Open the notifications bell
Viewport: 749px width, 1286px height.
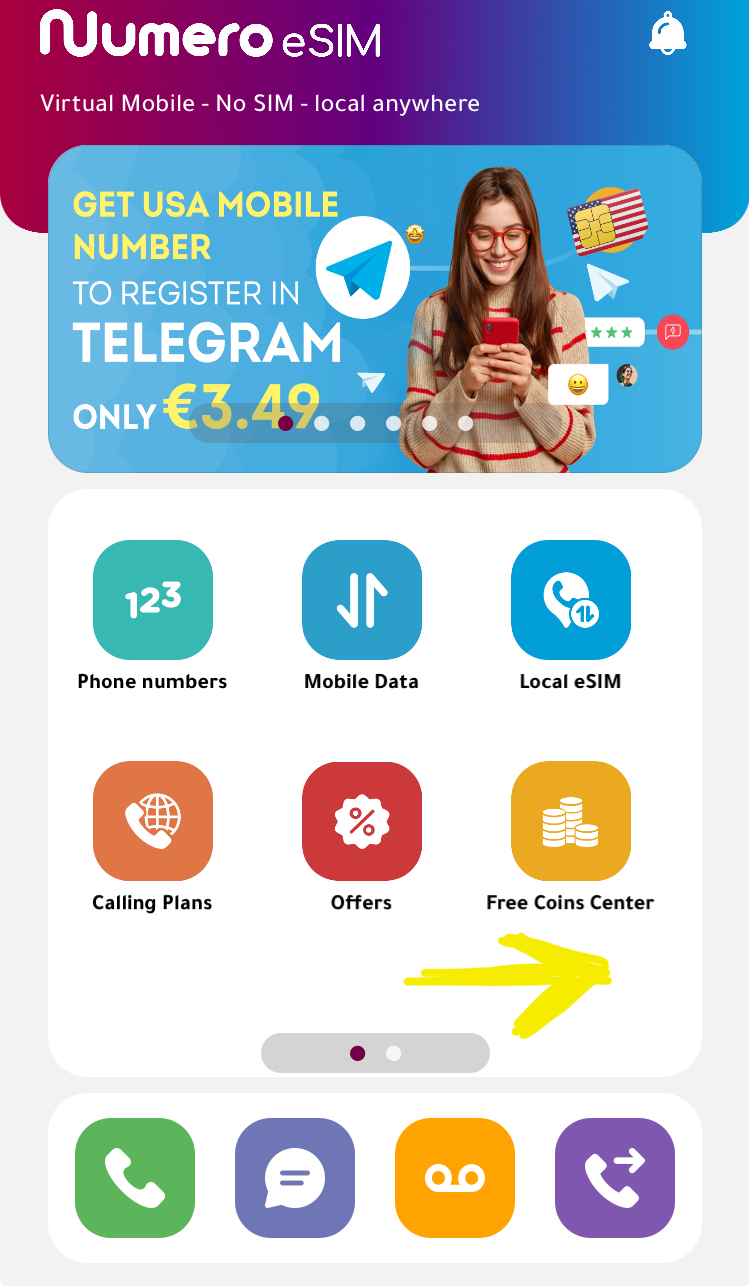(667, 34)
